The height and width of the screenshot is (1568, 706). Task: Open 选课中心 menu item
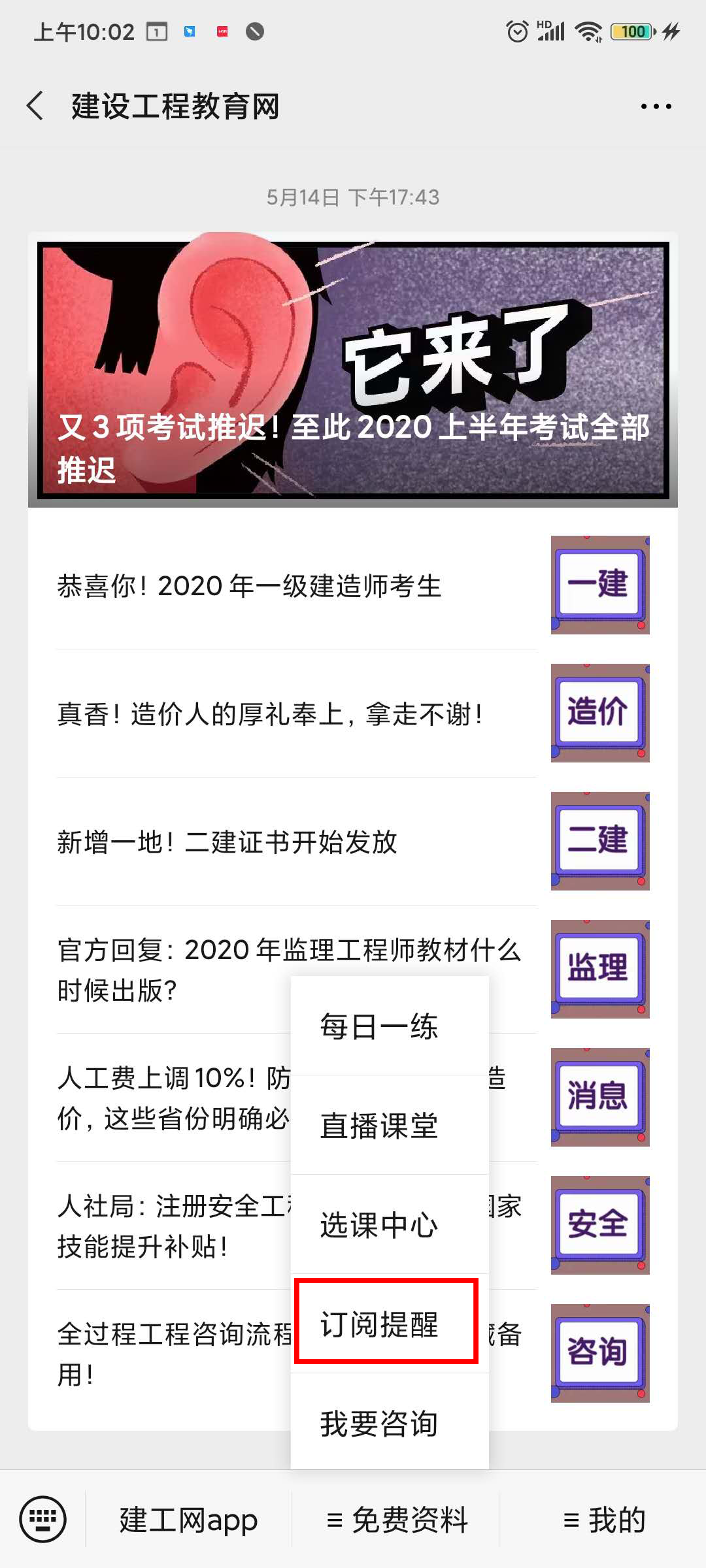click(379, 1226)
